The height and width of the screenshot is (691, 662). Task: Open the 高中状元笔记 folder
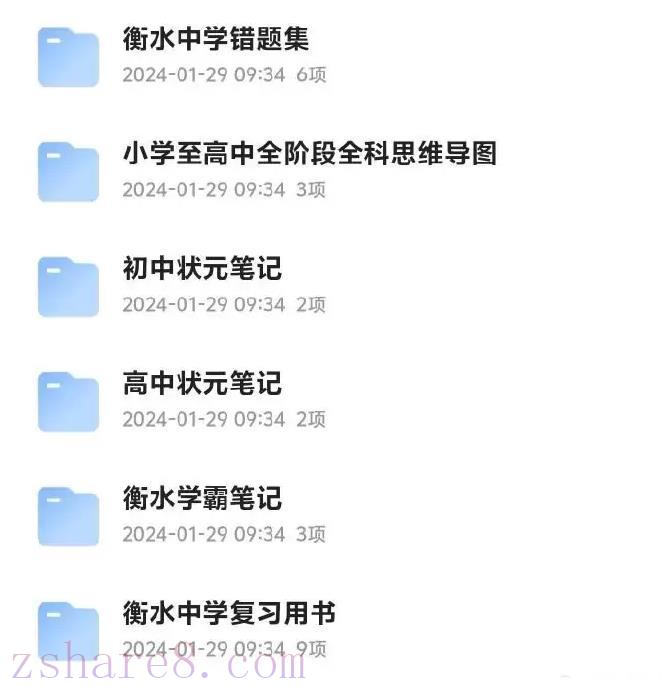click(x=202, y=384)
